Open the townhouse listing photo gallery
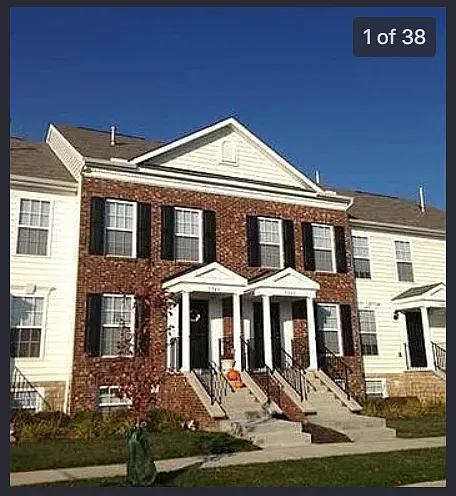 [x=228, y=247]
